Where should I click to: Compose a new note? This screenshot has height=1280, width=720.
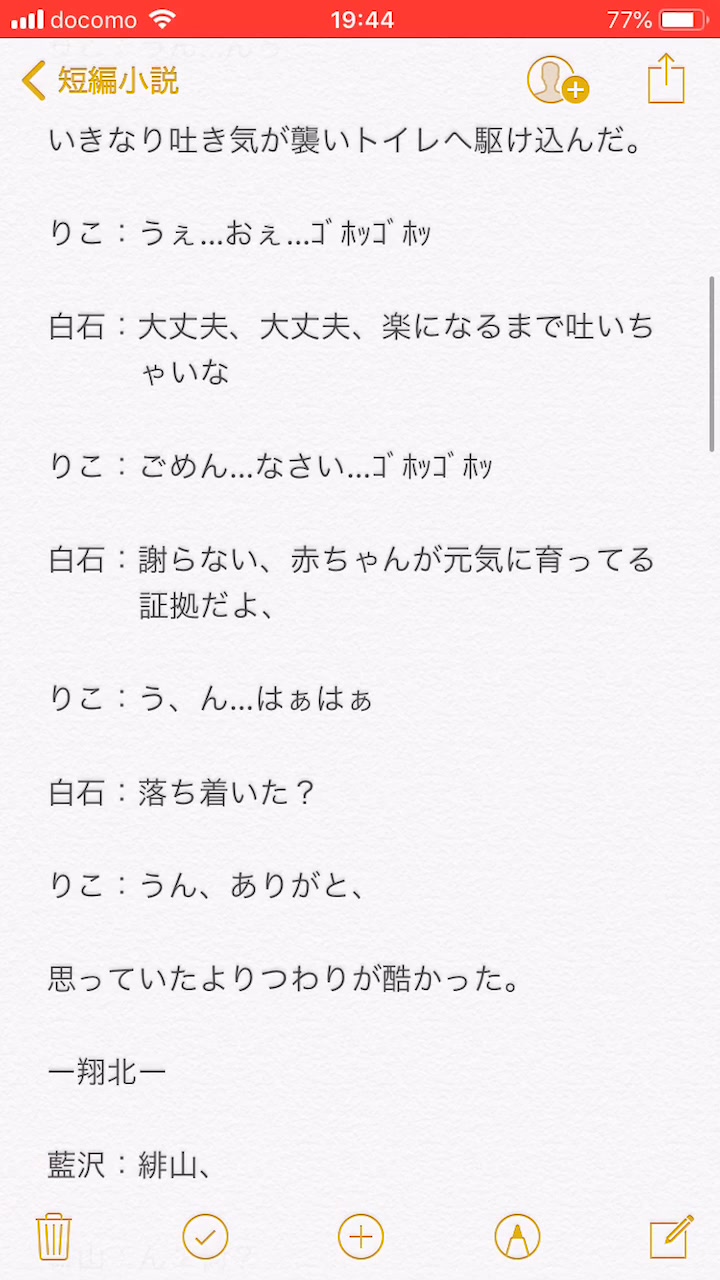click(671, 1236)
